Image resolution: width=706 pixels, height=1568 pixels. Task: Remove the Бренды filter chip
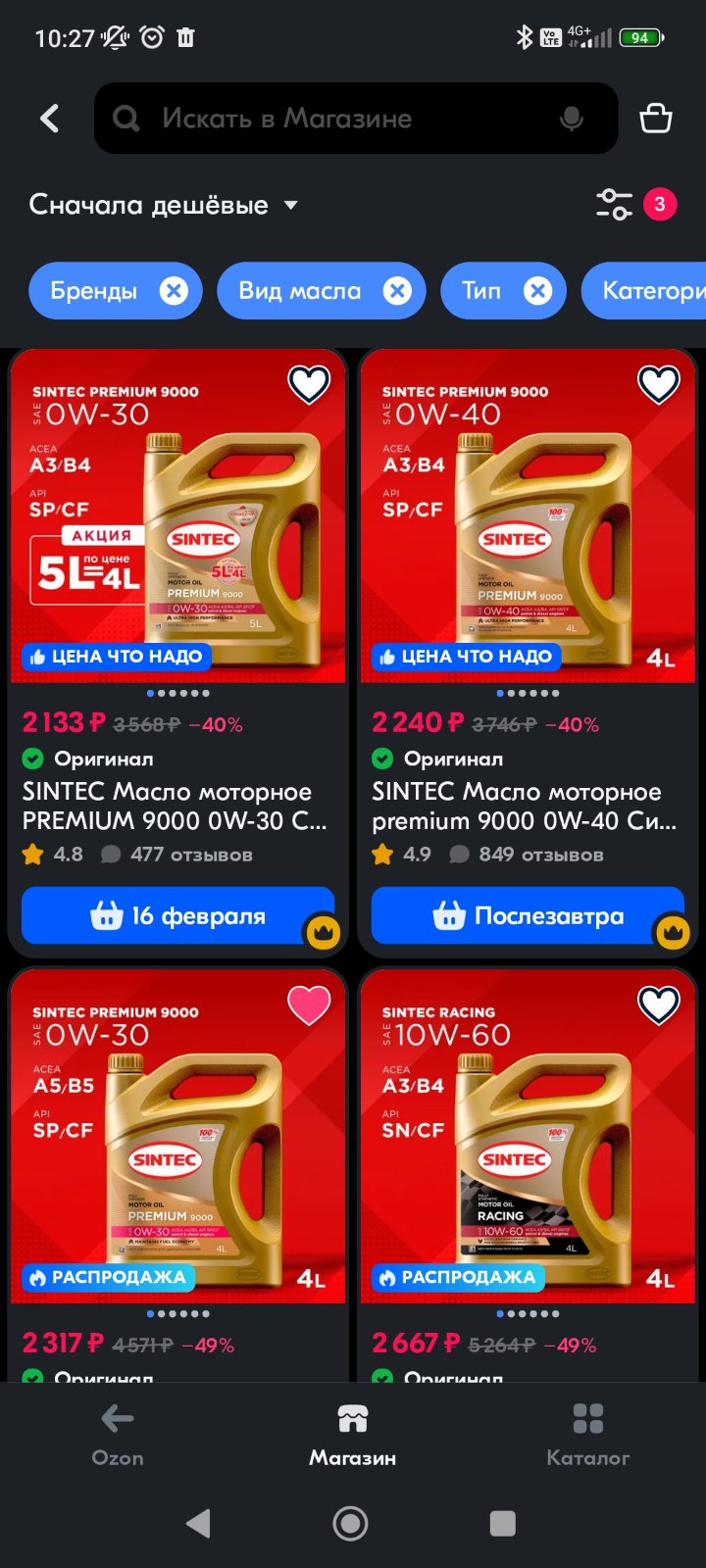click(x=174, y=291)
